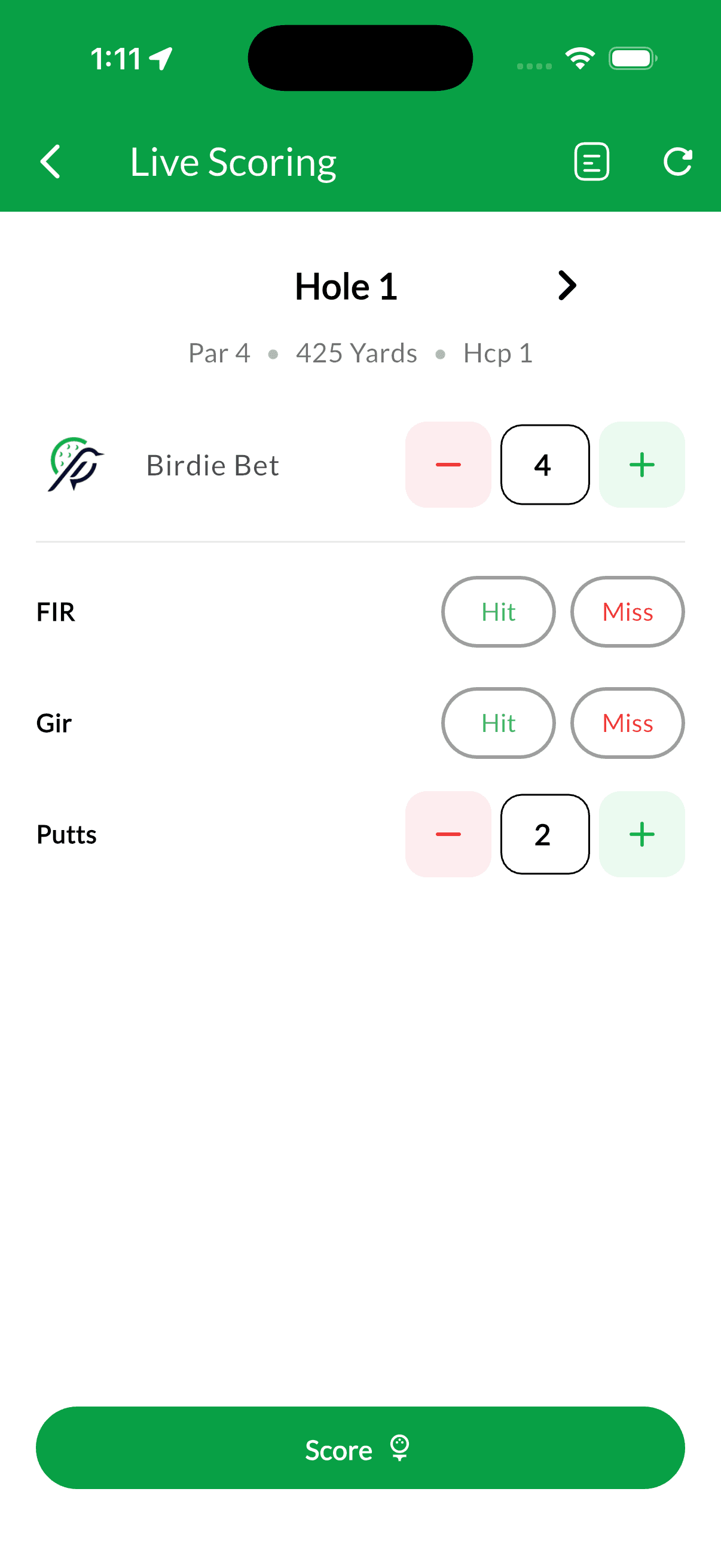Tap the green plus to raise the score

pyautogui.click(x=642, y=465)
